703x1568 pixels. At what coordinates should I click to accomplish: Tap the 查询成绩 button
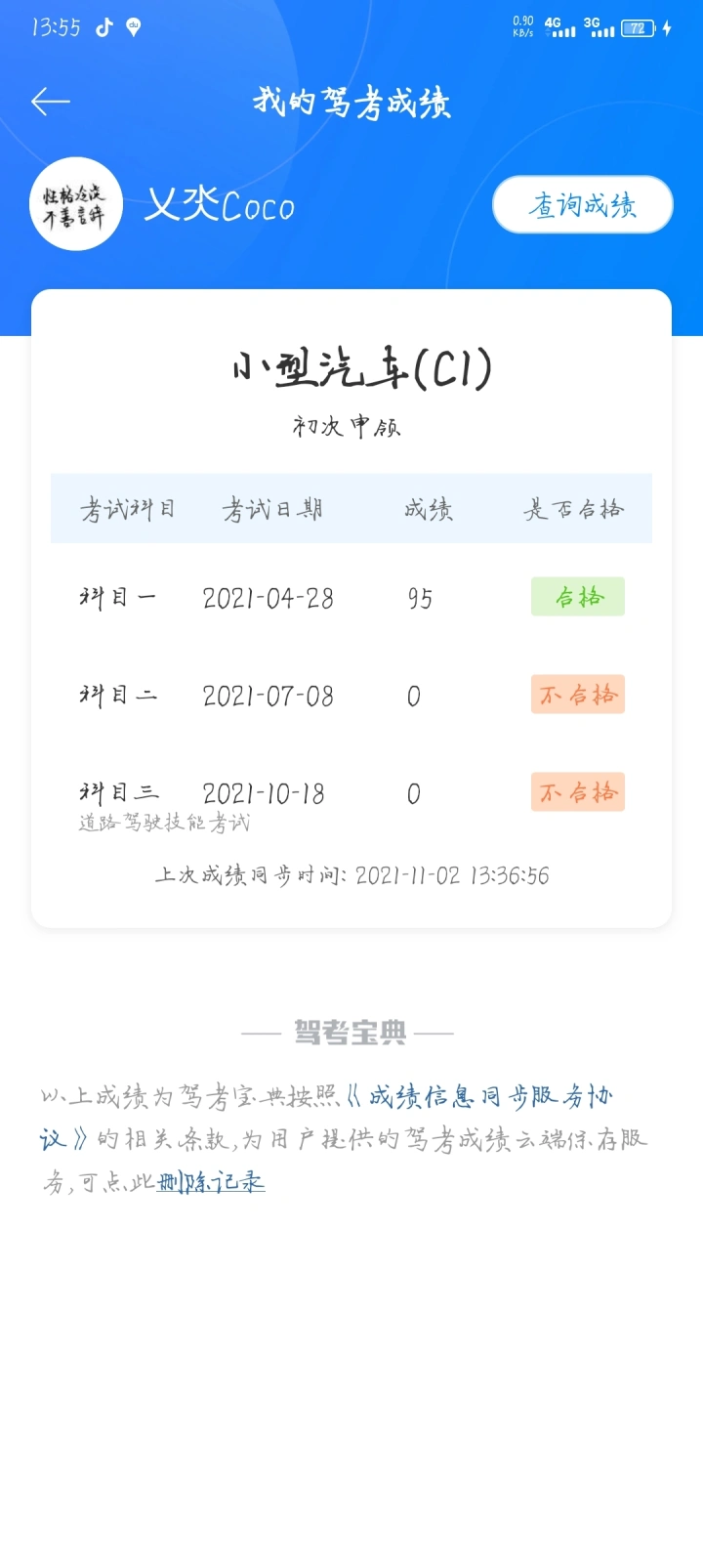click(x=582, y=205)
